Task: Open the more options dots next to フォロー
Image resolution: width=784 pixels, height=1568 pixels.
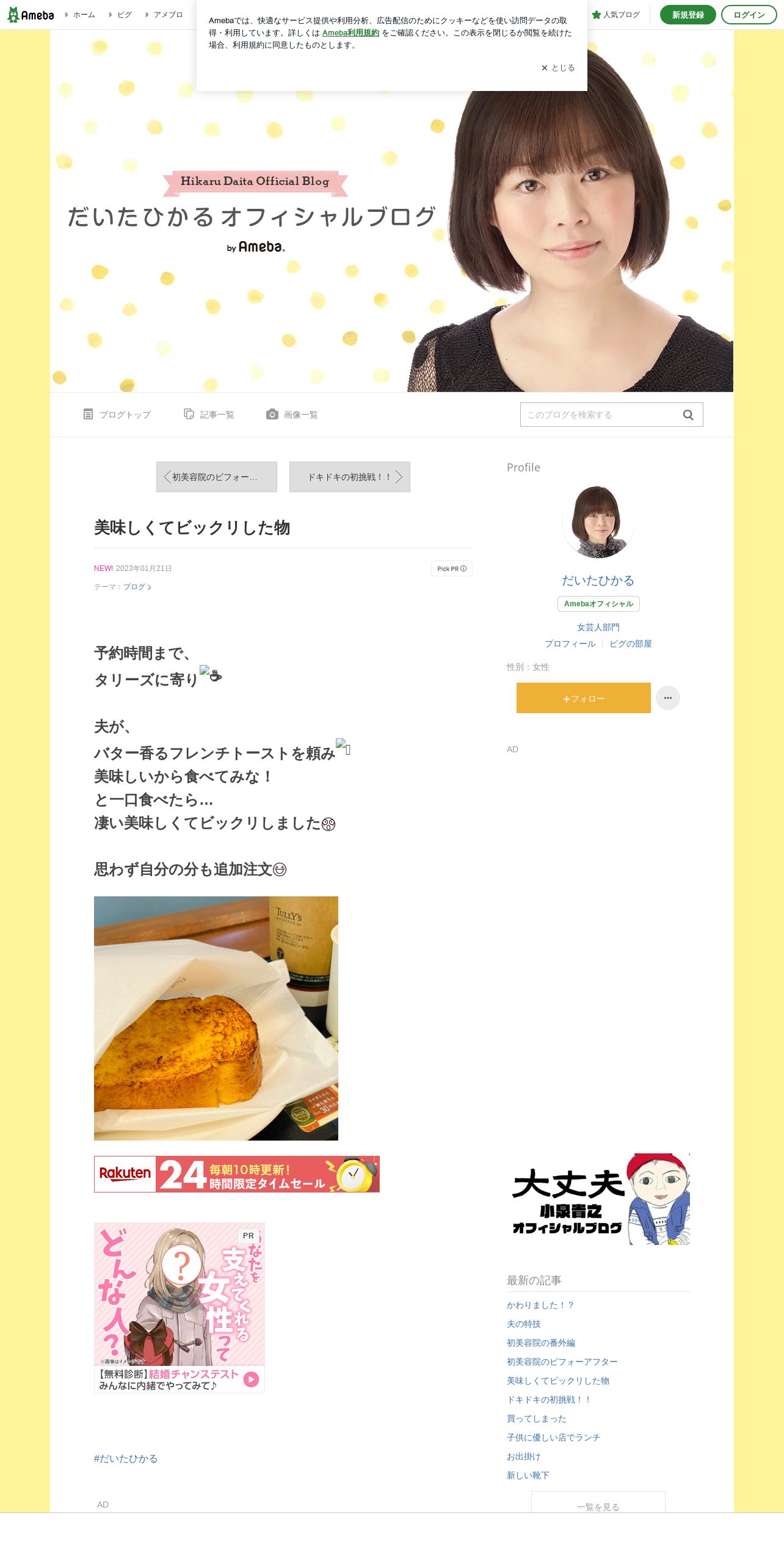Action: (667, 698)
